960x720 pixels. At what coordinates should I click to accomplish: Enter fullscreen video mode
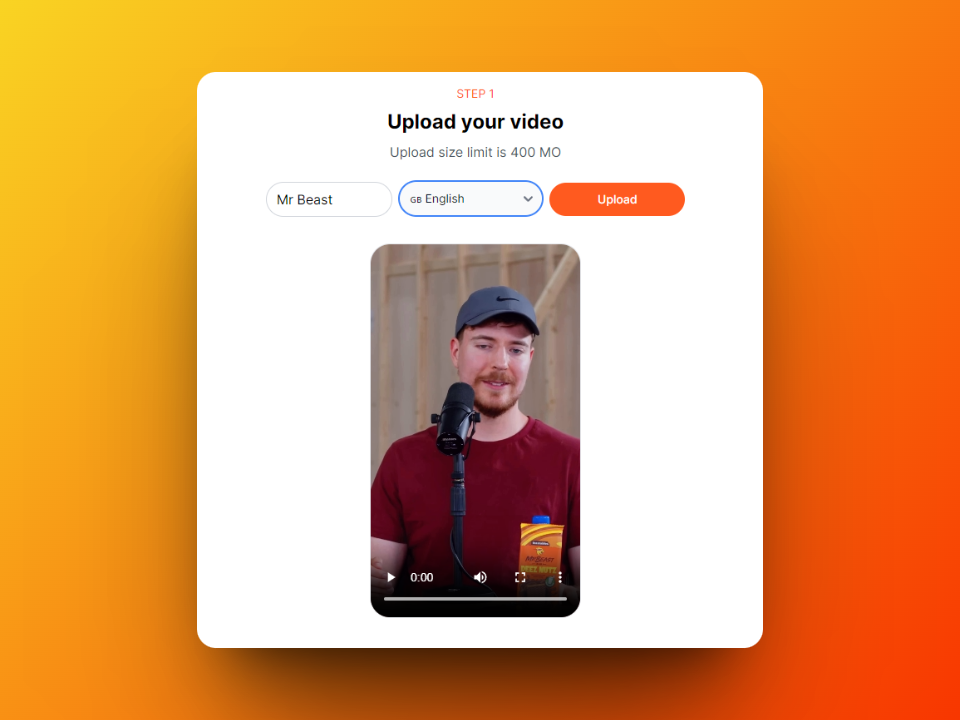coord(520,577)
